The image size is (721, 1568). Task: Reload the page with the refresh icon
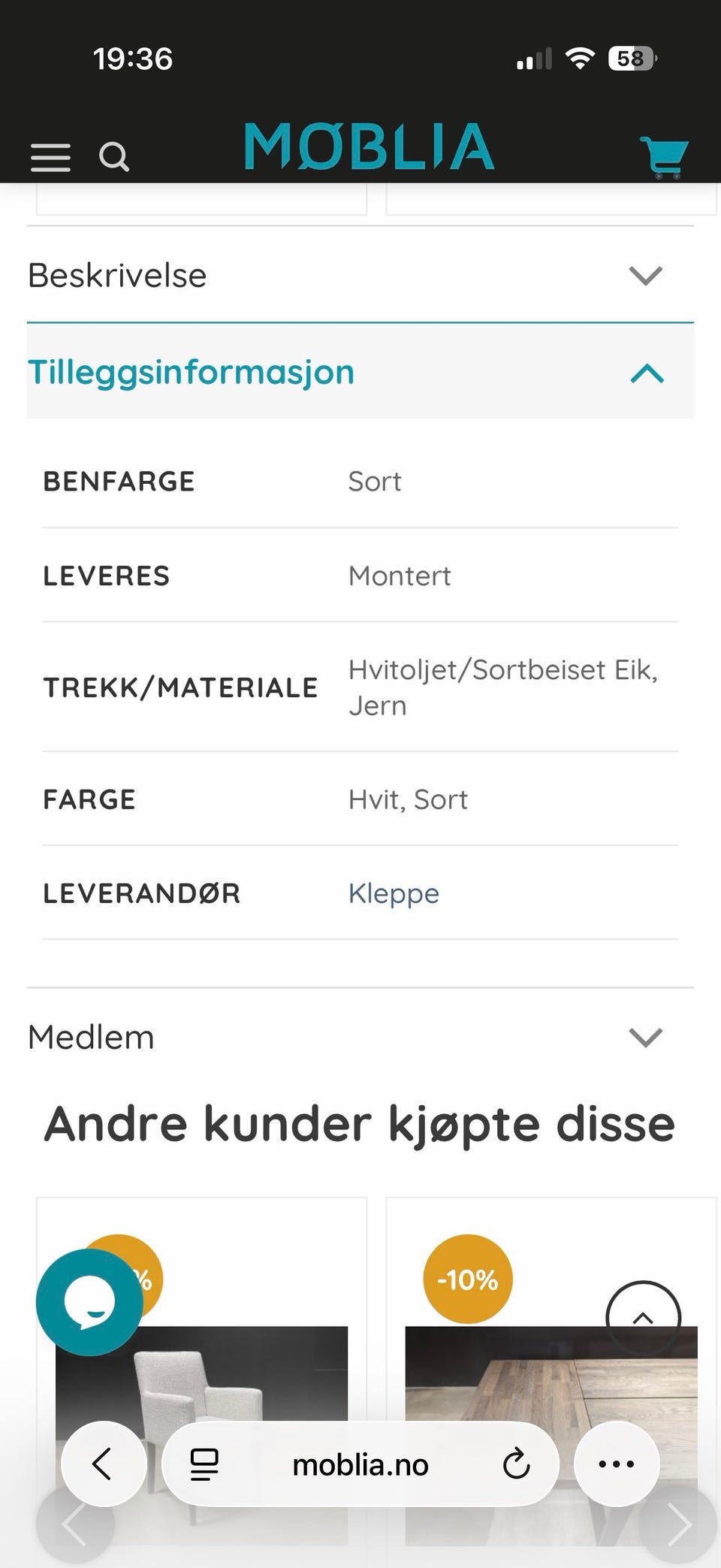[x=515, y=1464]
